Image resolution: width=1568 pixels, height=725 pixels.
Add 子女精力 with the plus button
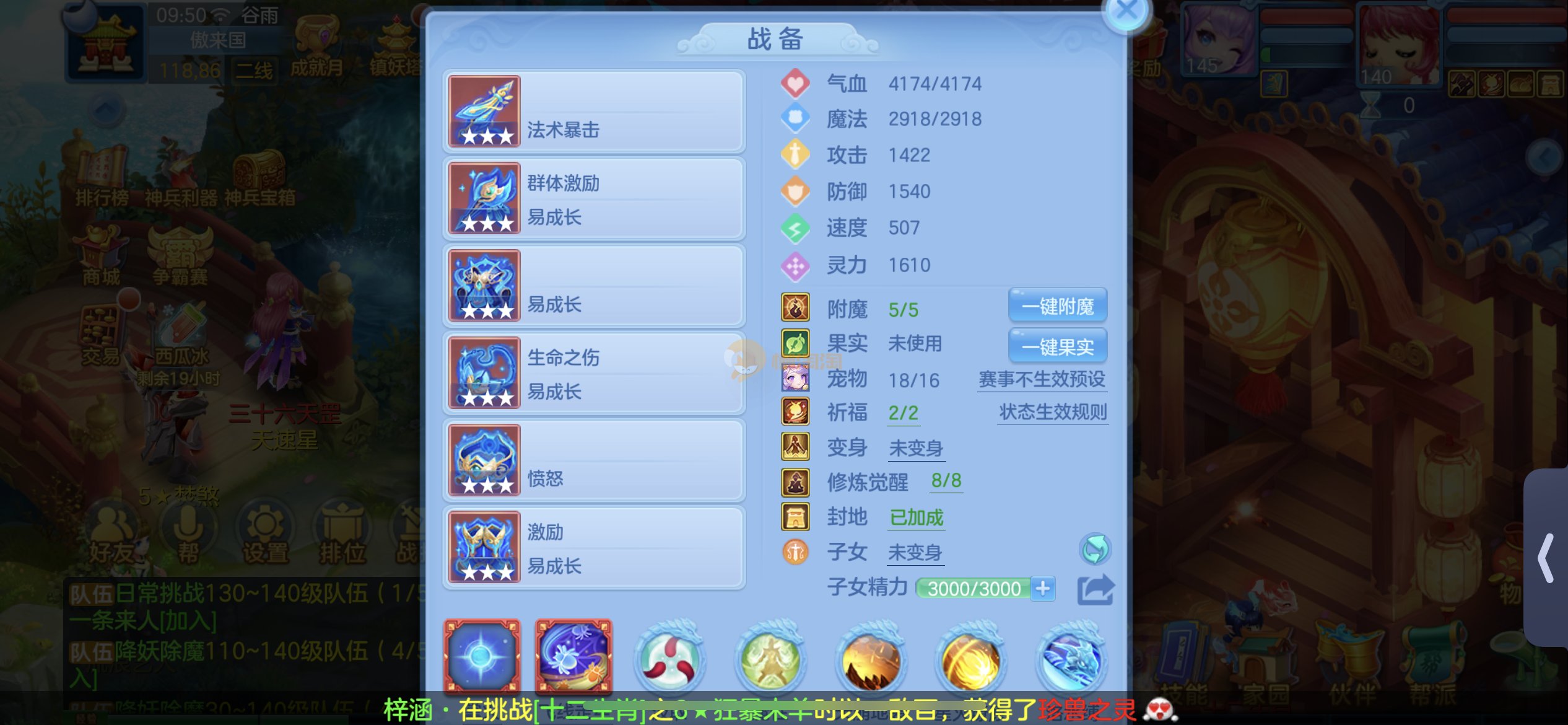[x=1043, y=588]
